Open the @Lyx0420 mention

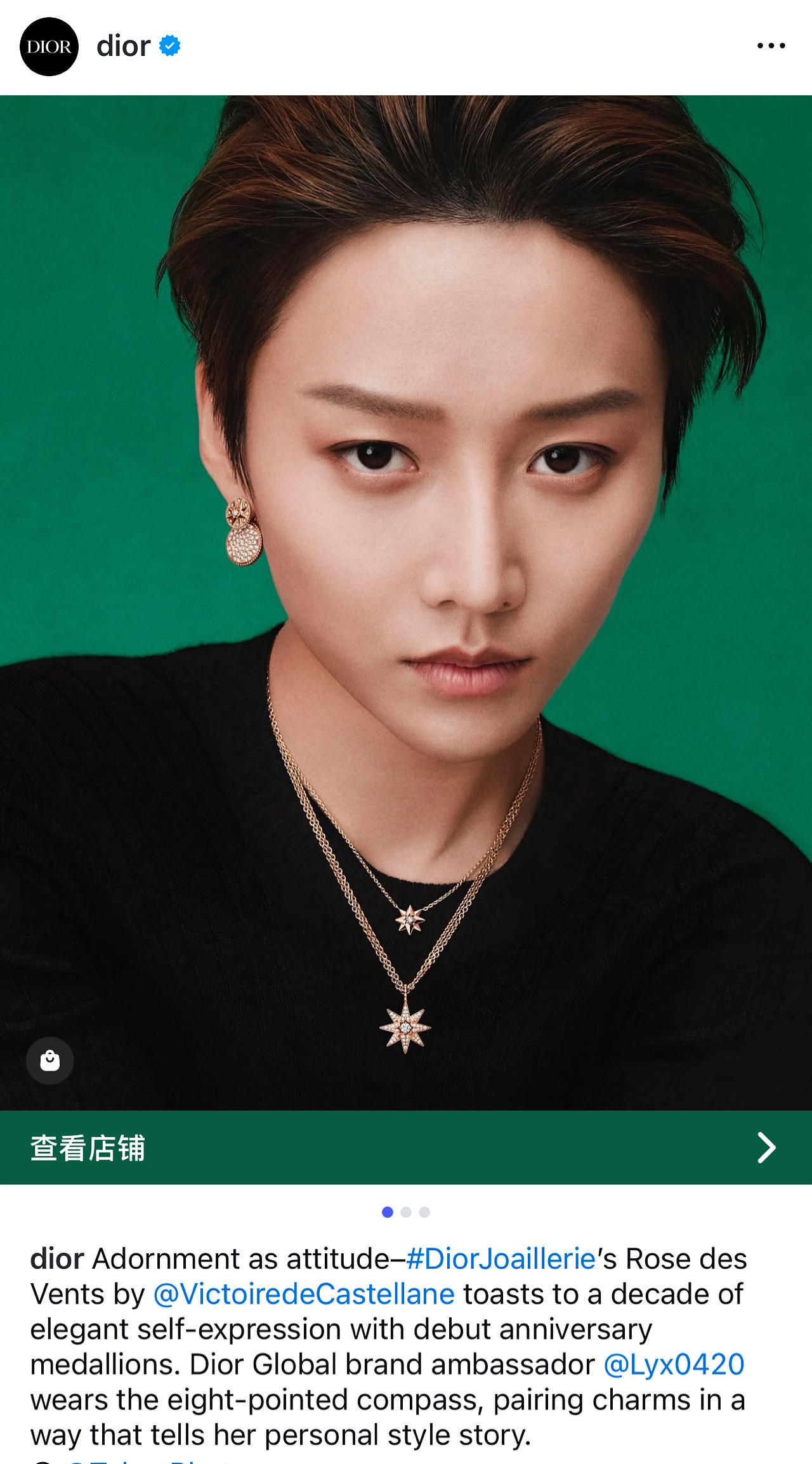[674, 1364]
